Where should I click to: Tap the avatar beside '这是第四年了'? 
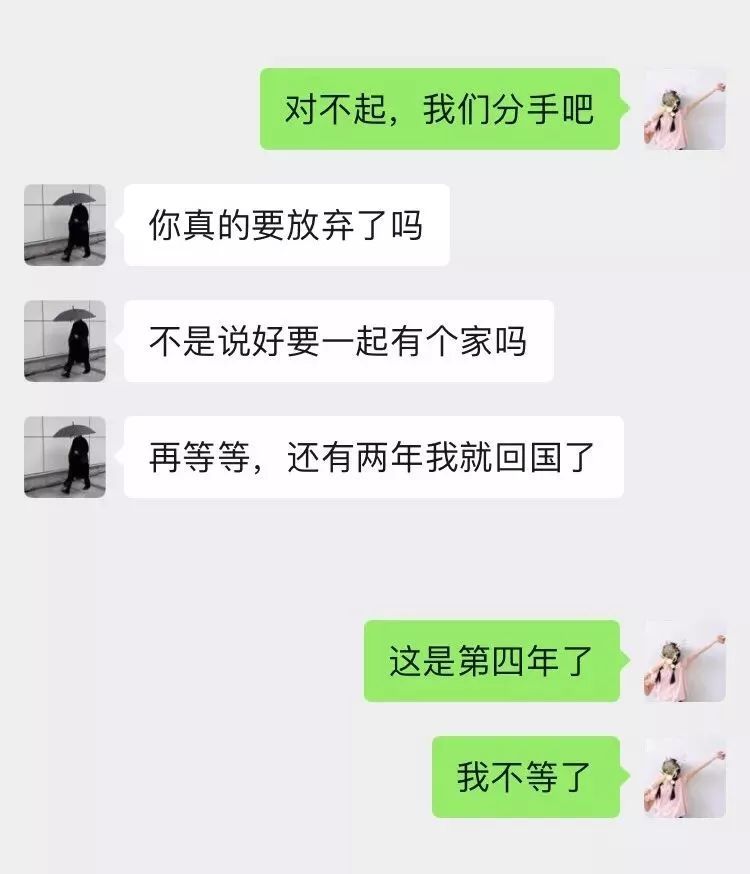coord(684,661)
